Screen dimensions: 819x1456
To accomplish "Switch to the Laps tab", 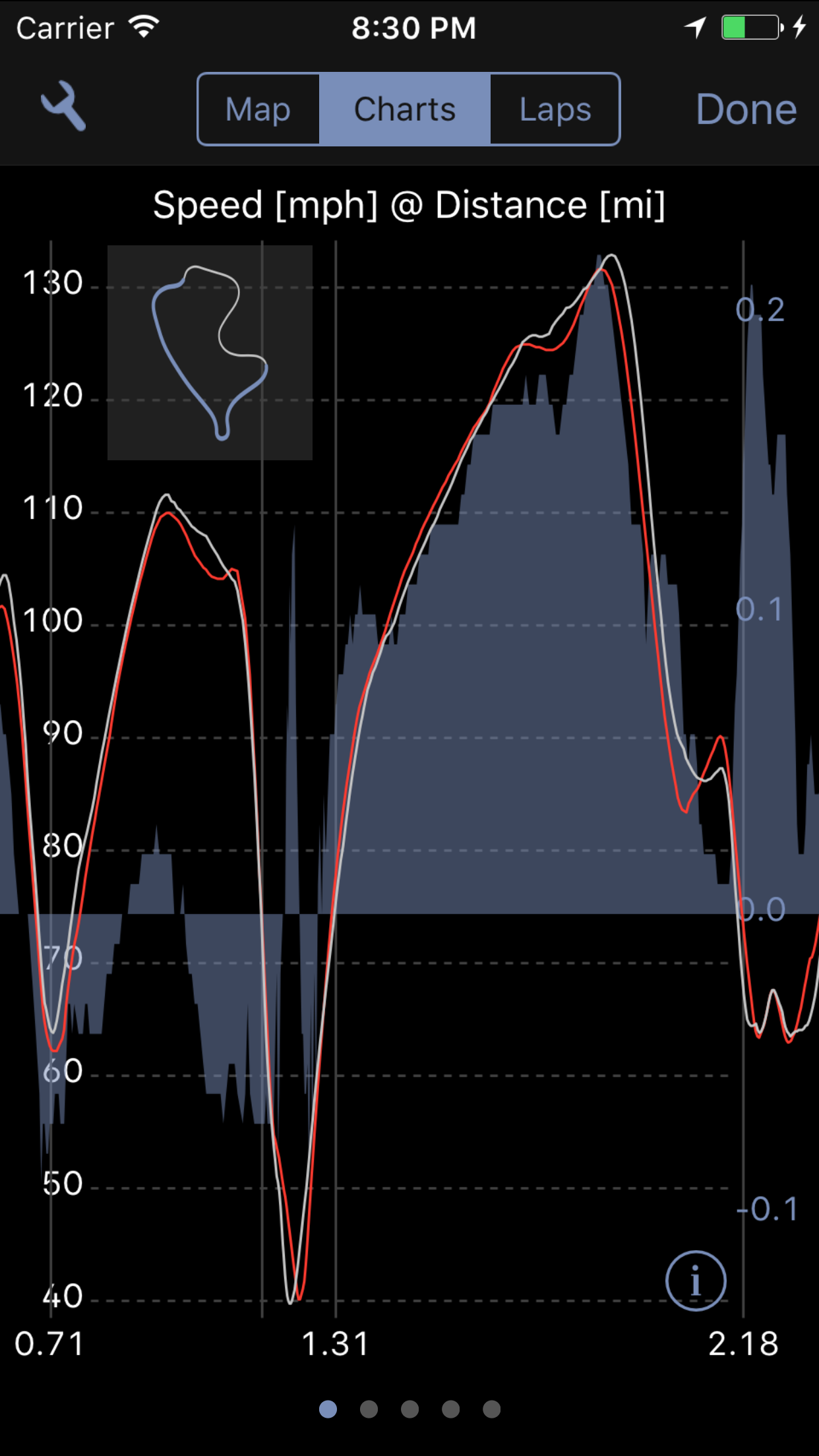I will pyautogui.click(x=555, y=109).
